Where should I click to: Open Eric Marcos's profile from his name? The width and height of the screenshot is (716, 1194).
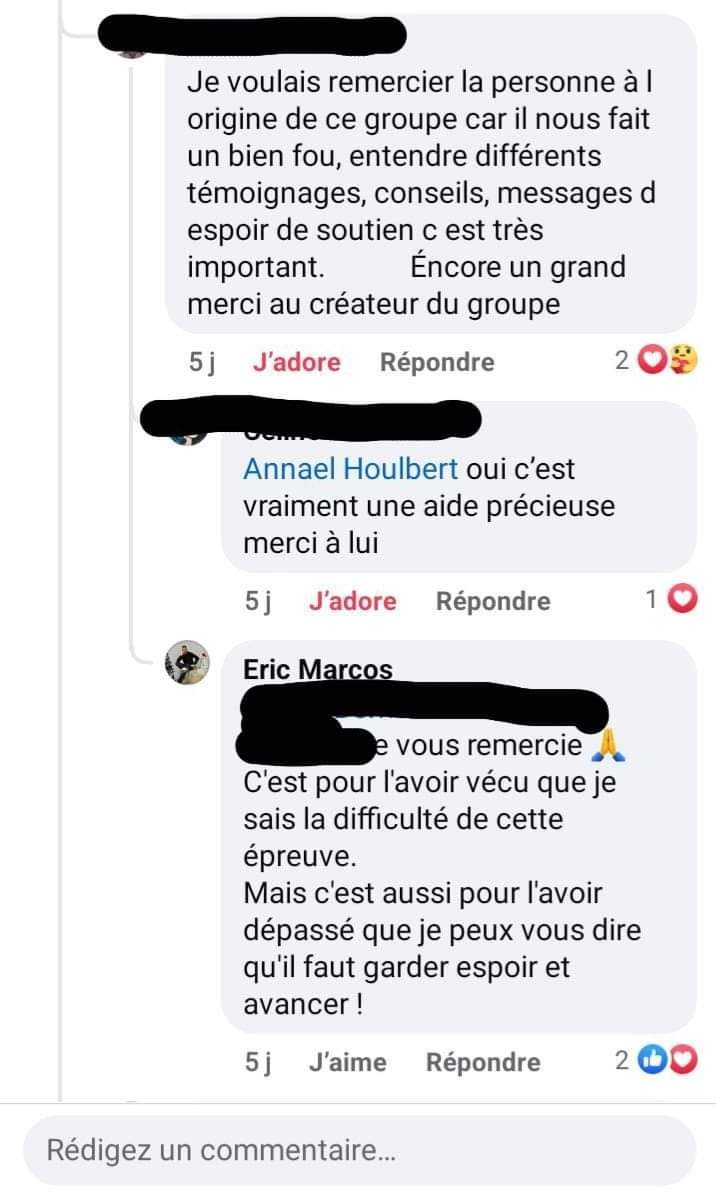coord(318,669)
